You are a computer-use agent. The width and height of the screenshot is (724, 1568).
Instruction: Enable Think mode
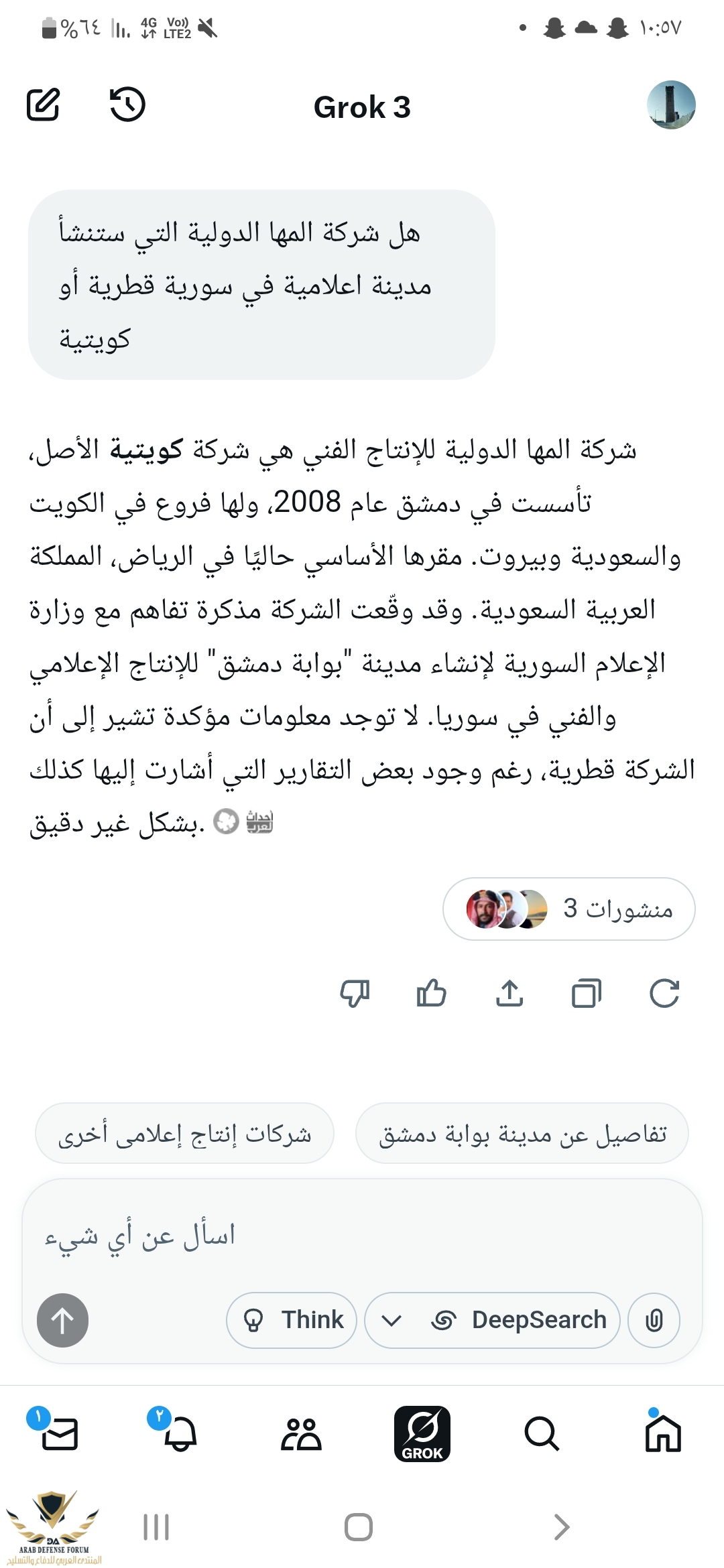(x=292, y=1320)
